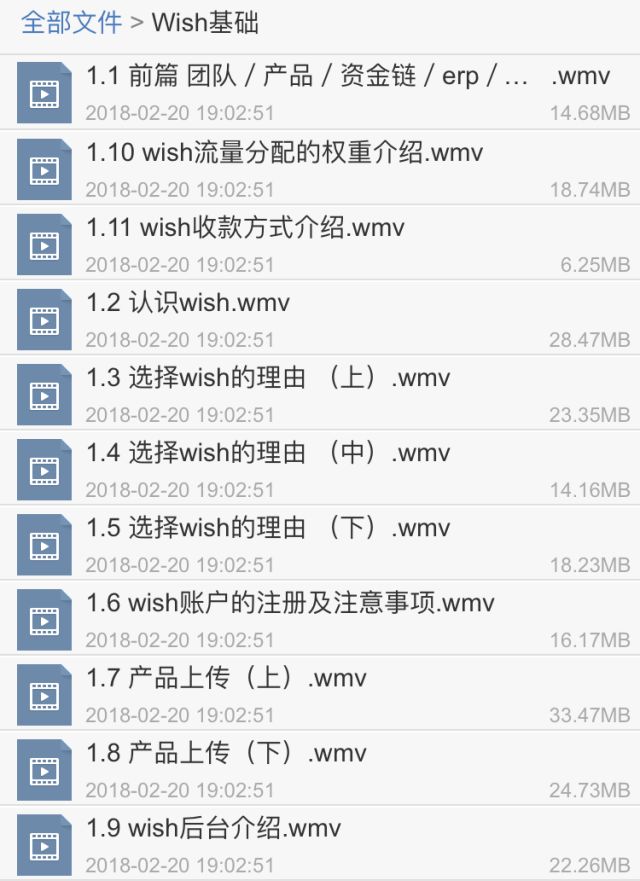Open 1.11 wish收款方式介绍.wmv
640x881 pixels.
pos(245,227)
